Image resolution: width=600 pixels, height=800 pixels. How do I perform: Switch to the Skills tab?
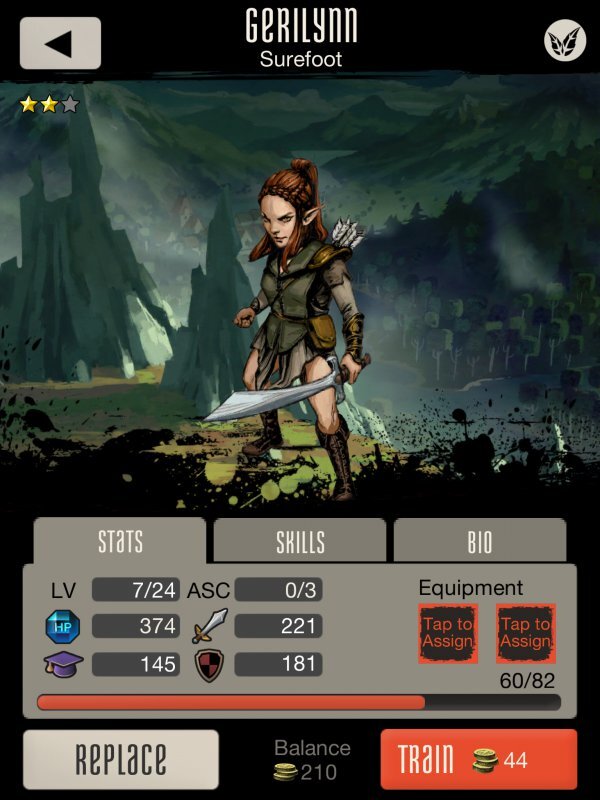click(x=300, y=541)
